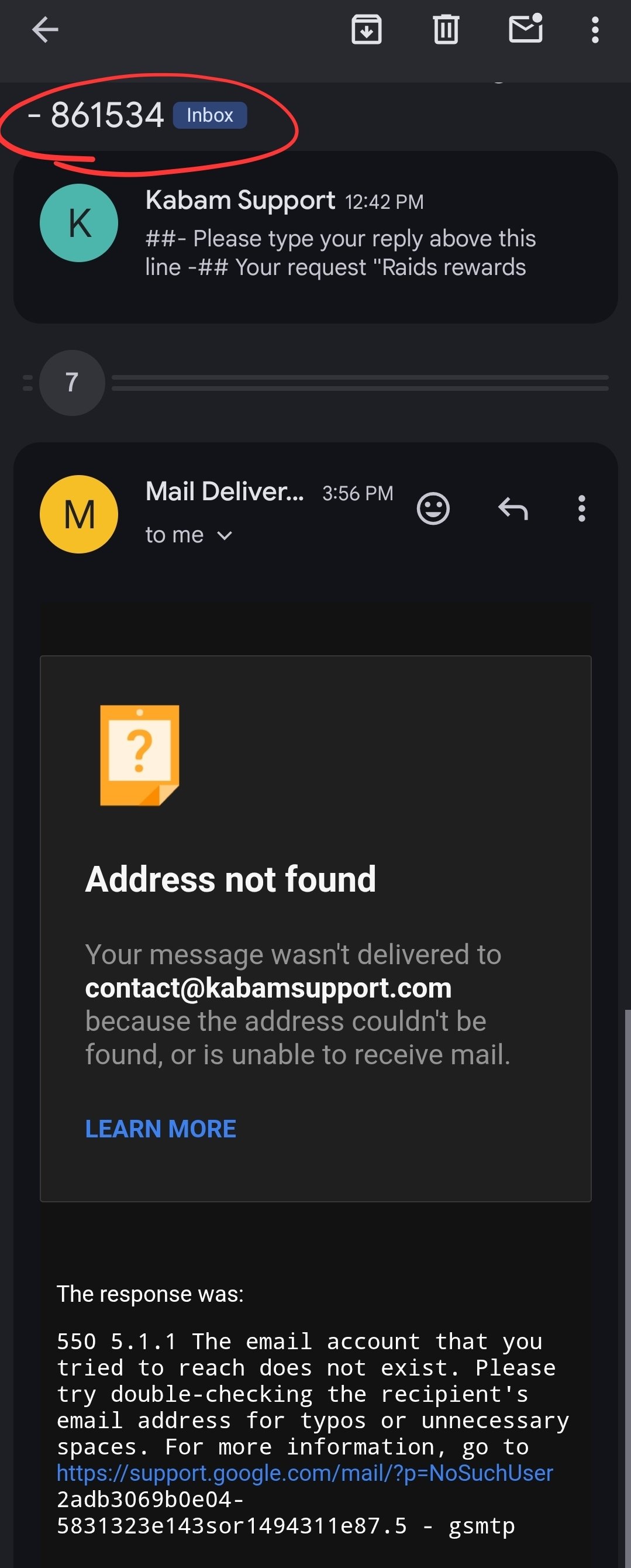Go back to the inbox list
Screen dimensions: 631x1568
pos(44,30)
